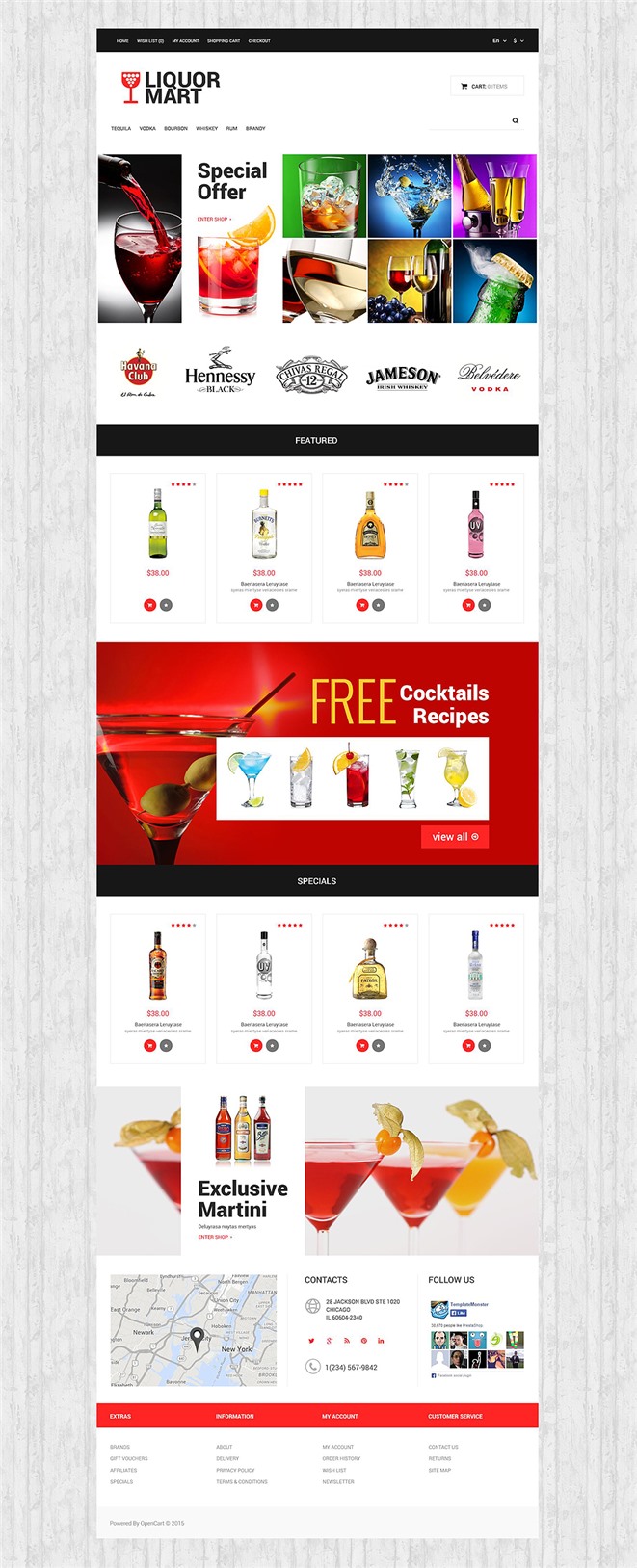Viewport: 637px width, 1568px height.
Task: Like TemplateMonster on the Facebook widget
Action: click(x=459, y=1312)
